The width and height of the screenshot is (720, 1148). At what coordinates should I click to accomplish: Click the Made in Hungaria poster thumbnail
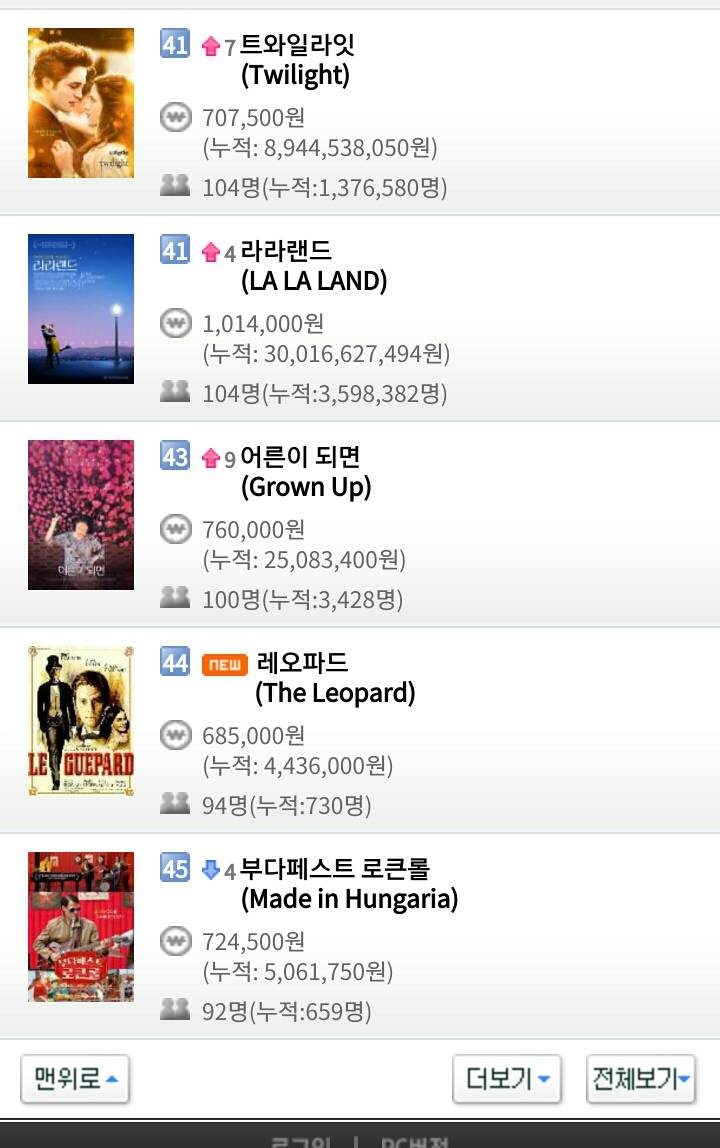pyautogui.click(x=80, y=927)
